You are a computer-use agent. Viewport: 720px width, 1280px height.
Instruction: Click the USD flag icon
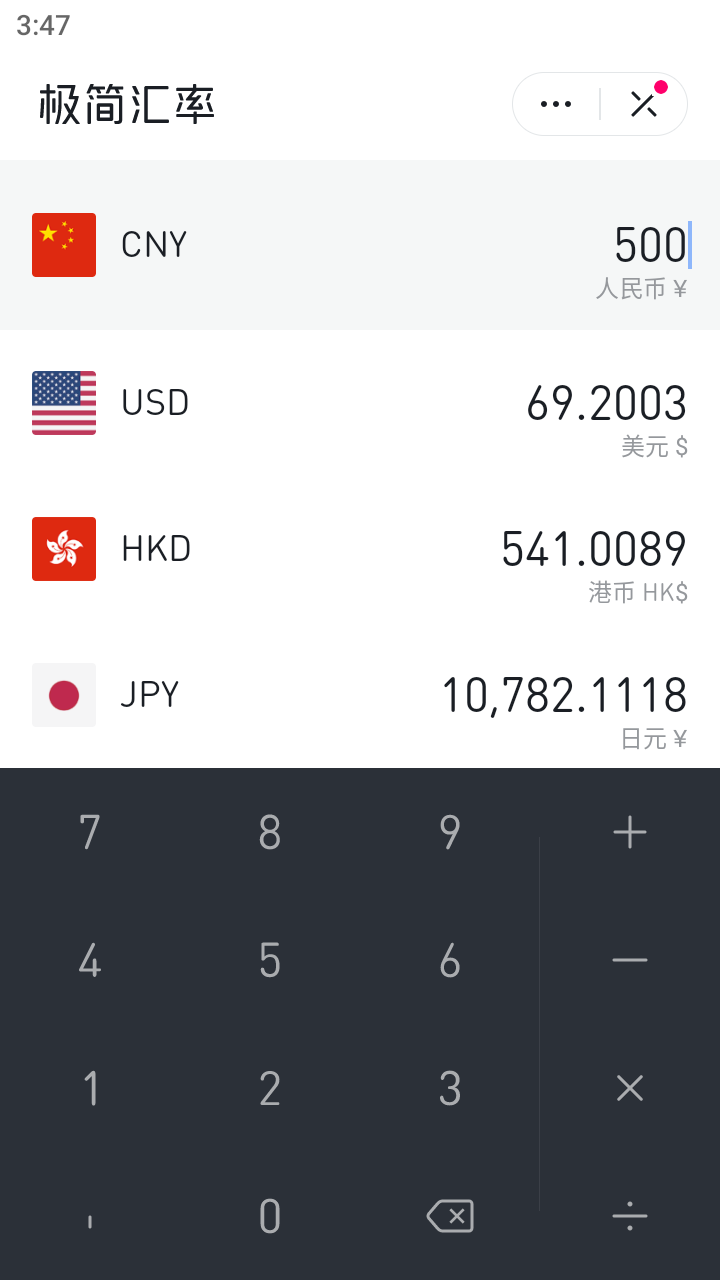63,402
